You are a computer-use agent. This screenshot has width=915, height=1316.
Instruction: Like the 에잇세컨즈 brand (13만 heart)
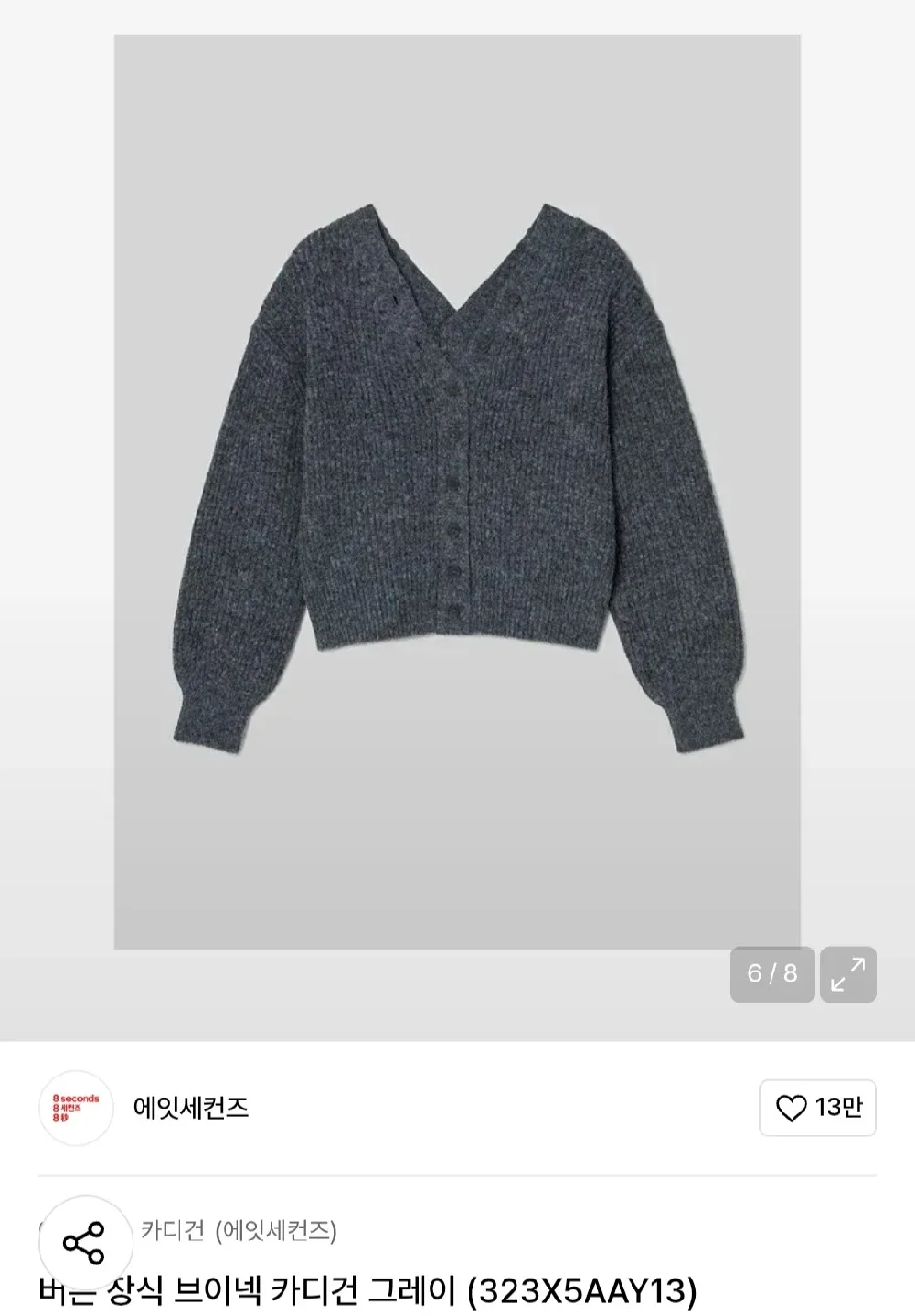(x=817, y=1108)
